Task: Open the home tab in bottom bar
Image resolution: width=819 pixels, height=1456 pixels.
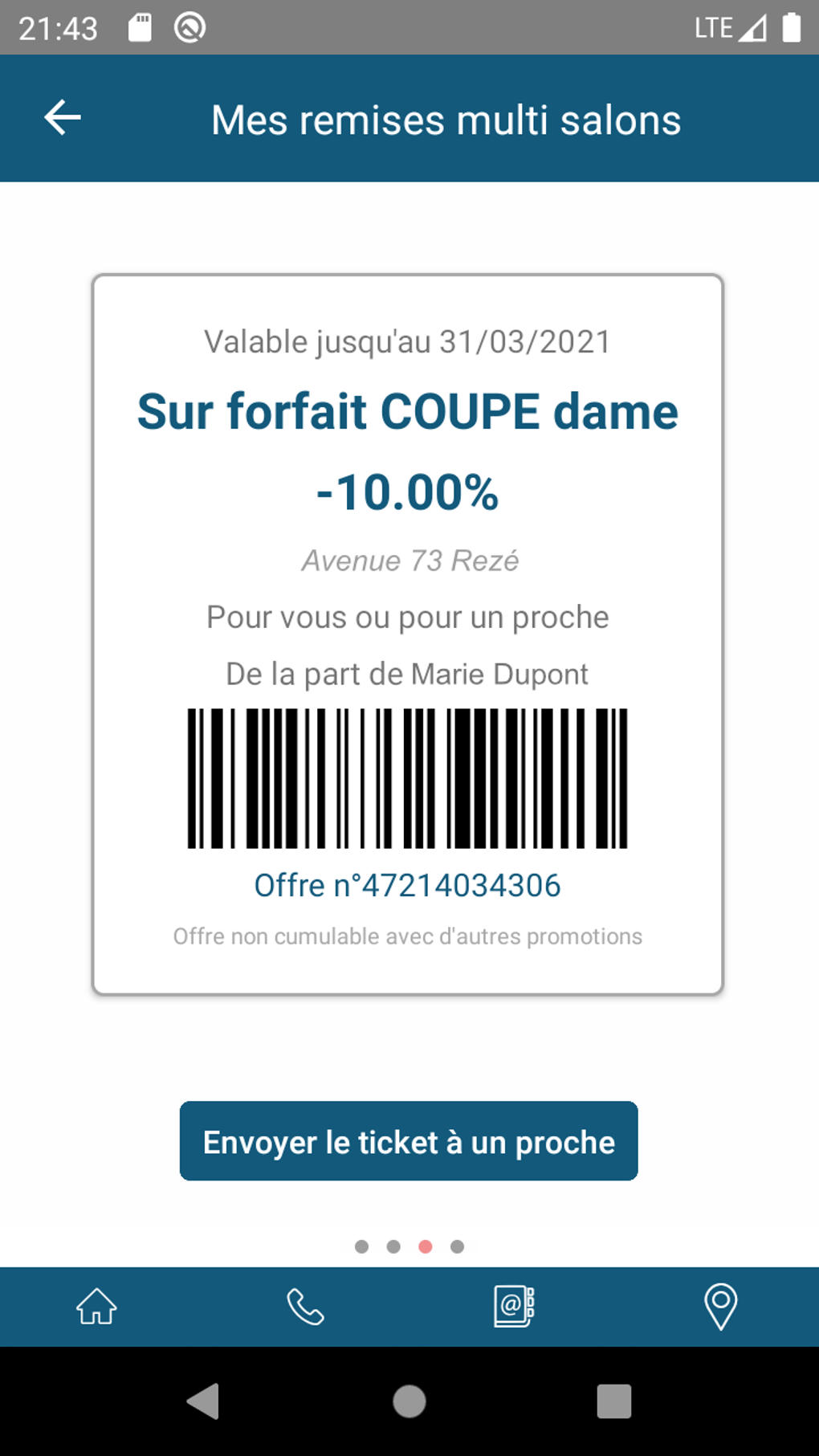Action: click(96, 1307)
